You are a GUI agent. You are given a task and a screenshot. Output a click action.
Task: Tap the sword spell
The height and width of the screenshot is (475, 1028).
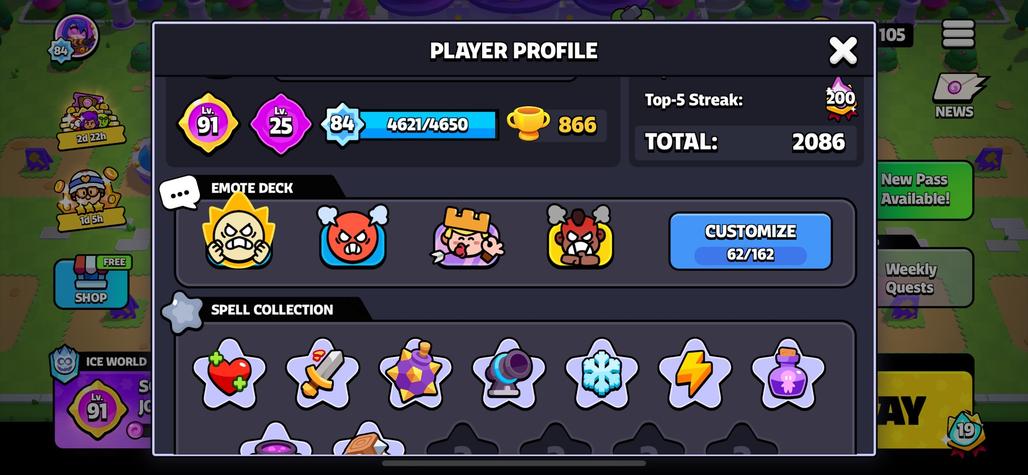(322, 374)
